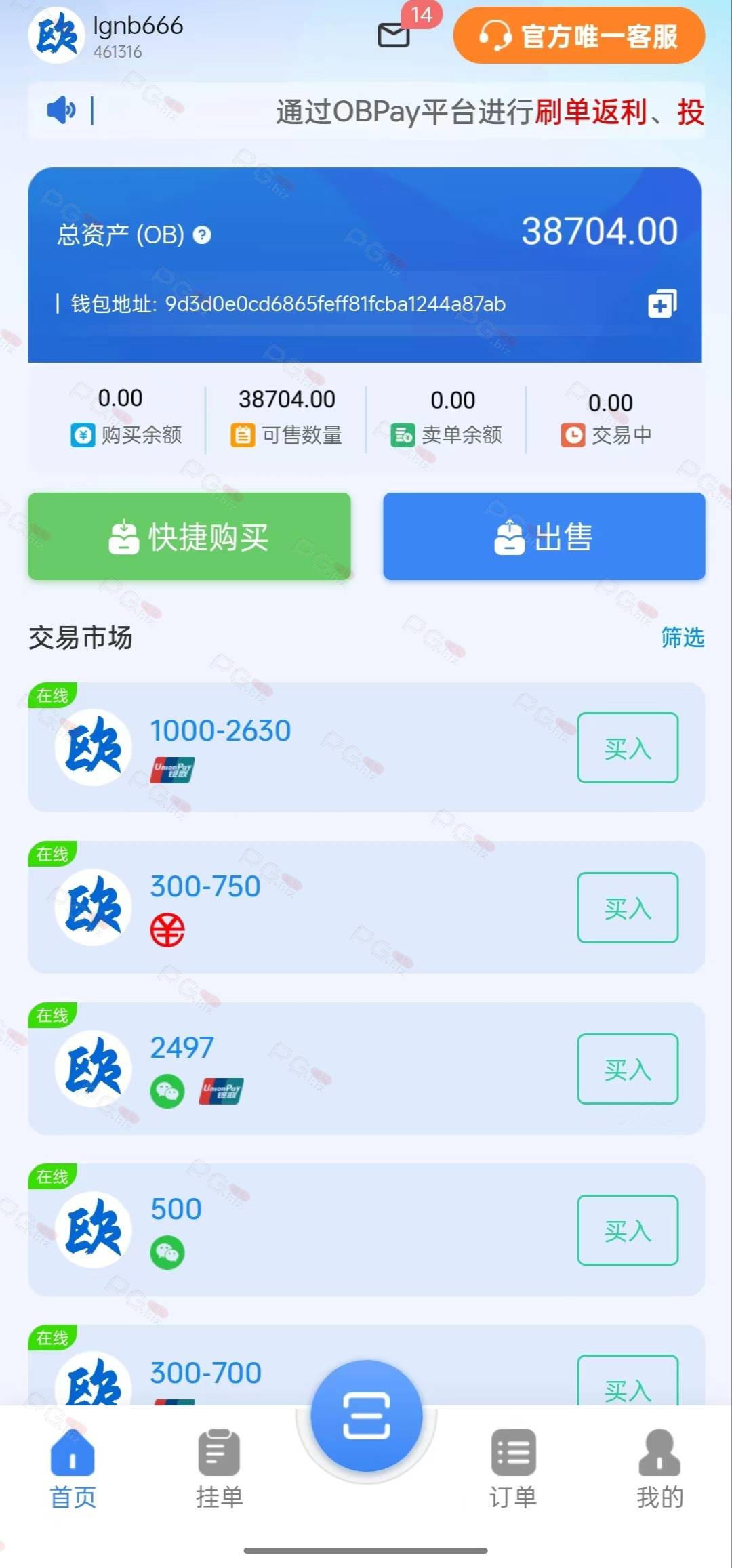The width and height of the screenshot is (732, 1568).
Task: Switch to the 订单 tab
Action: pyautogui.click(x=513, y=1469)
